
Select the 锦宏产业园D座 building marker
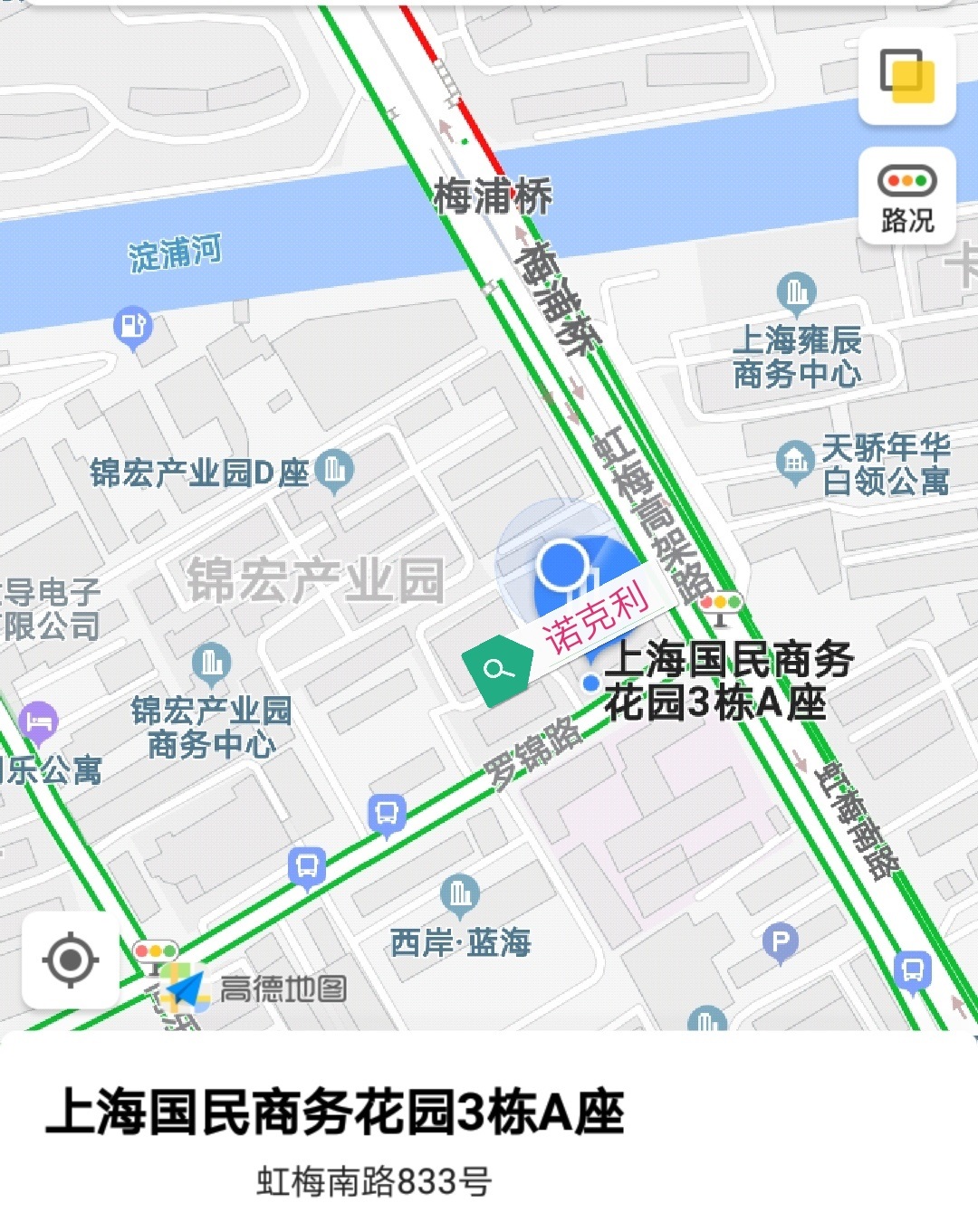tap(334, 470)
